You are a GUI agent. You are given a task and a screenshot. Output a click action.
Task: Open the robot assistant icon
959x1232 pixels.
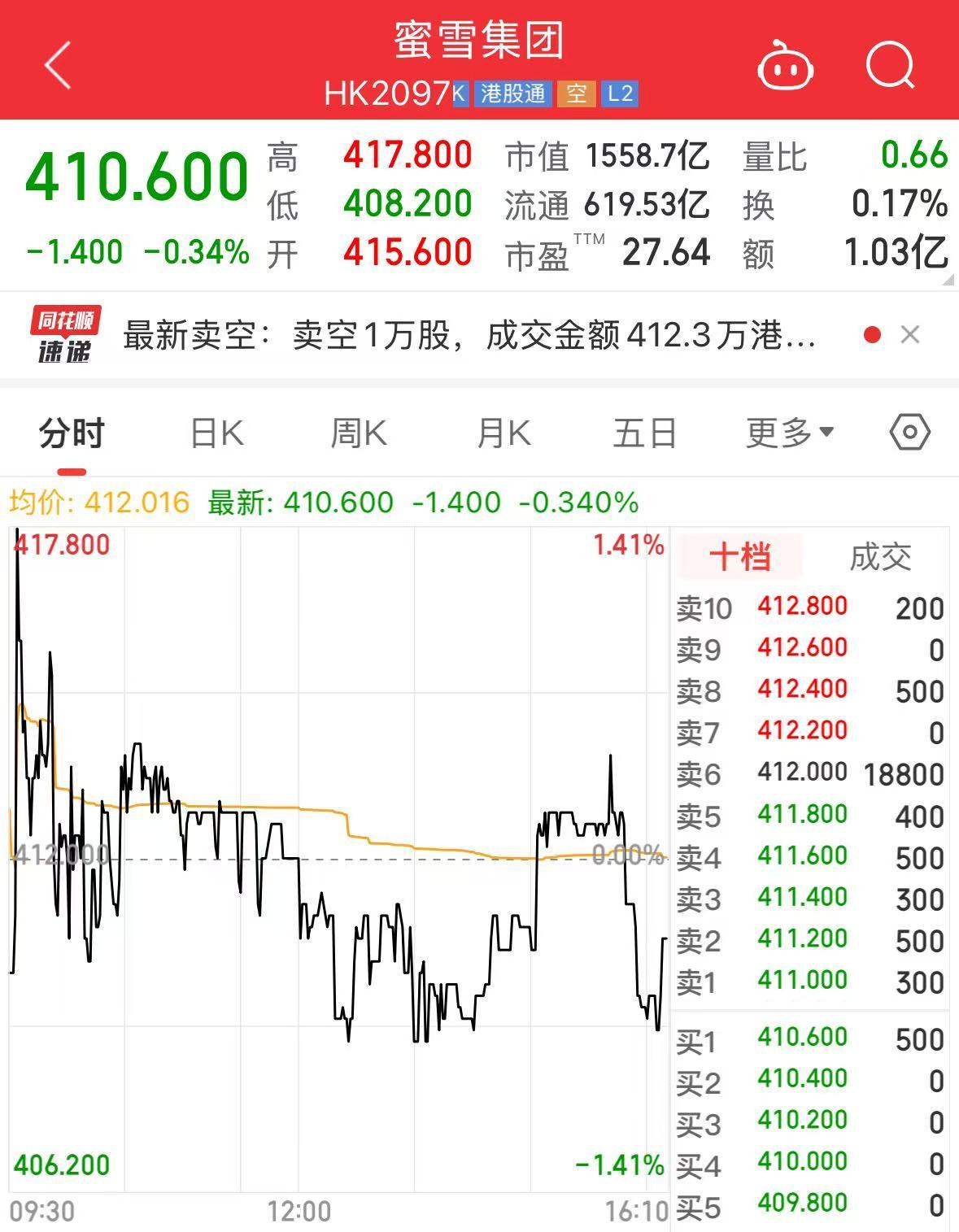click(x=785, y=67)
